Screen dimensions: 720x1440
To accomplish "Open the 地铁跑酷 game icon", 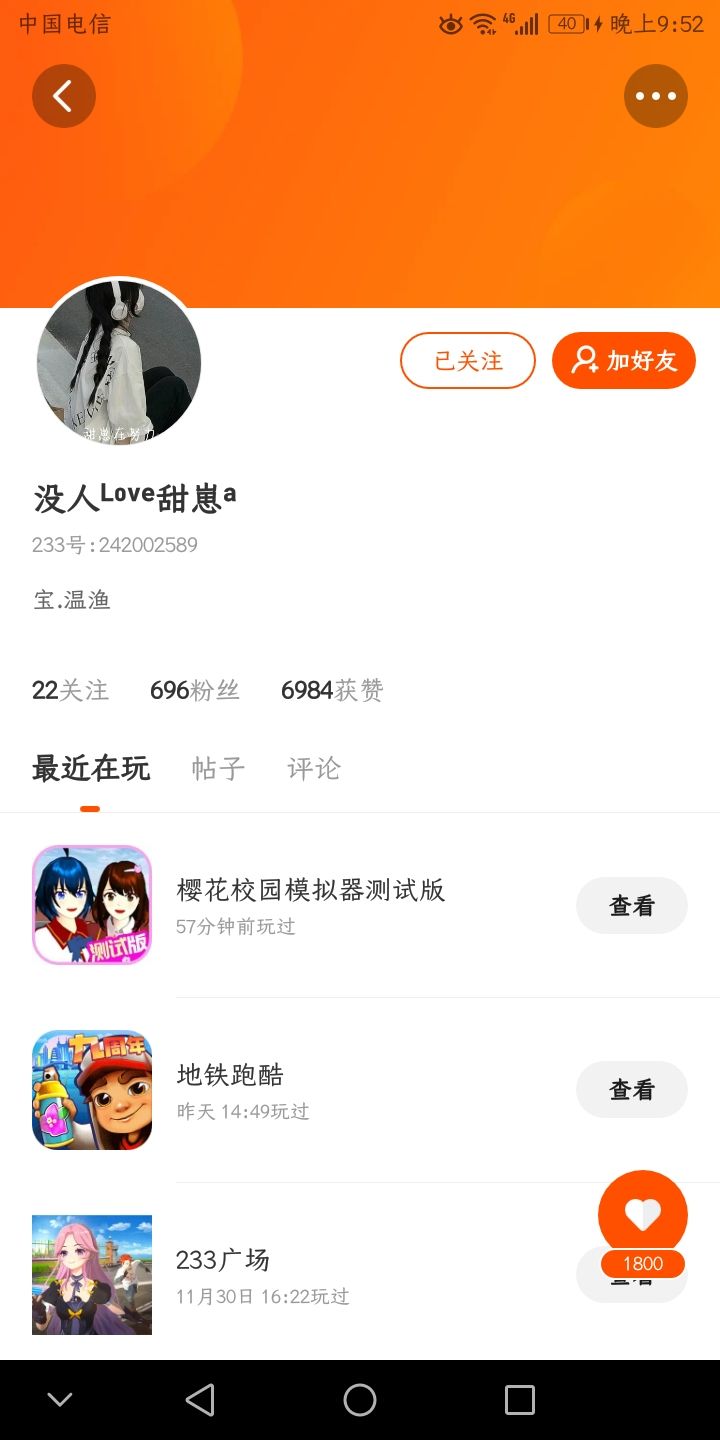I will coord(92,1090).
